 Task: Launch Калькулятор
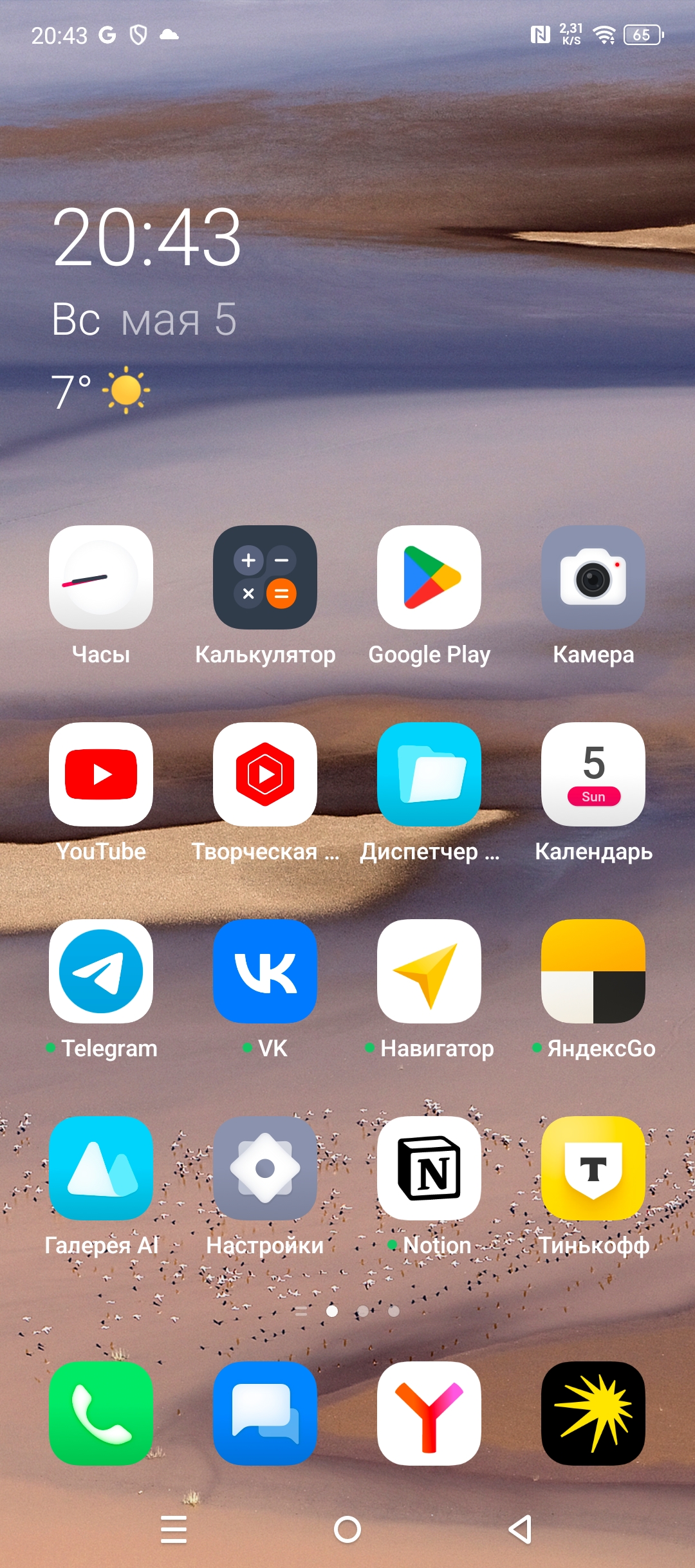(x=265, y=577)
